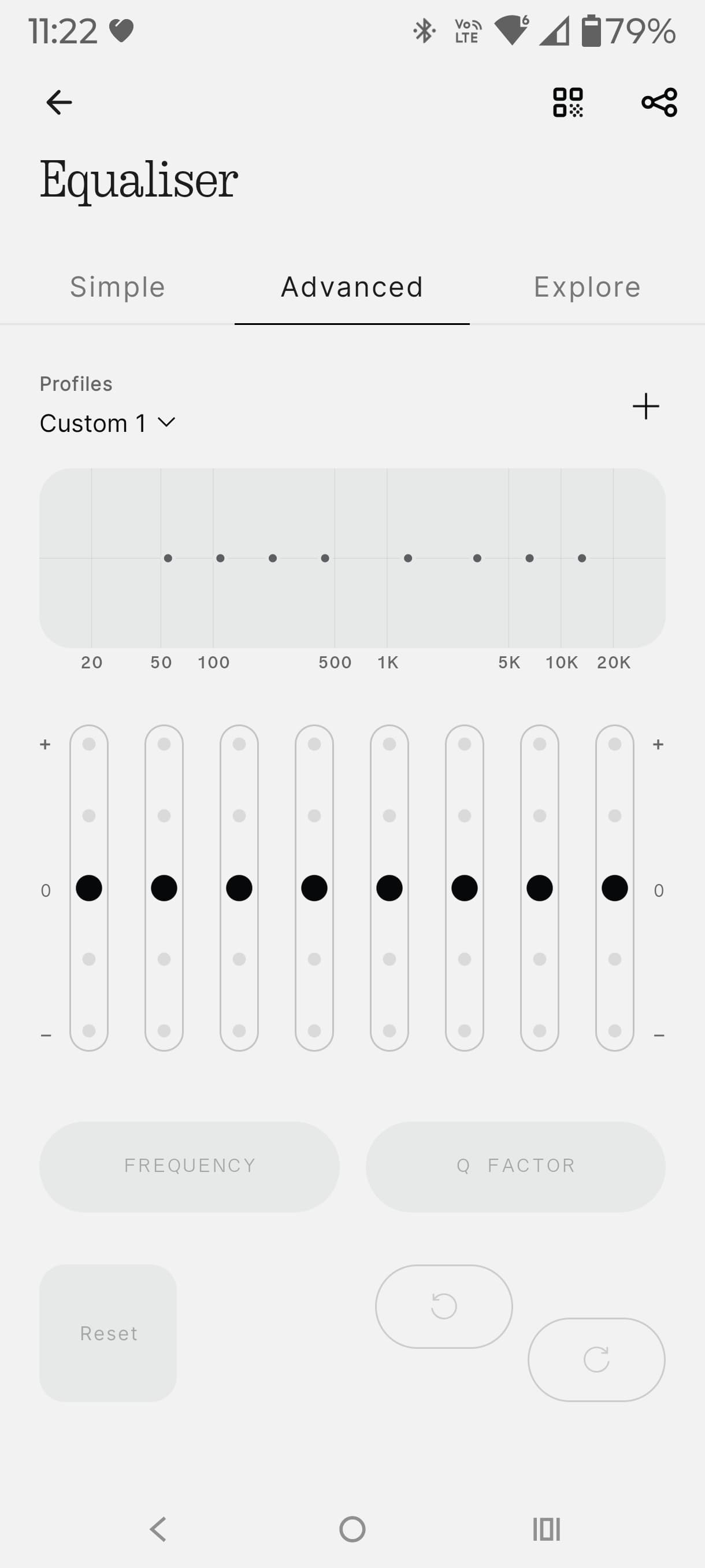
Task: Reset the equaliser settings
Action: click(x=108, y=1333)
